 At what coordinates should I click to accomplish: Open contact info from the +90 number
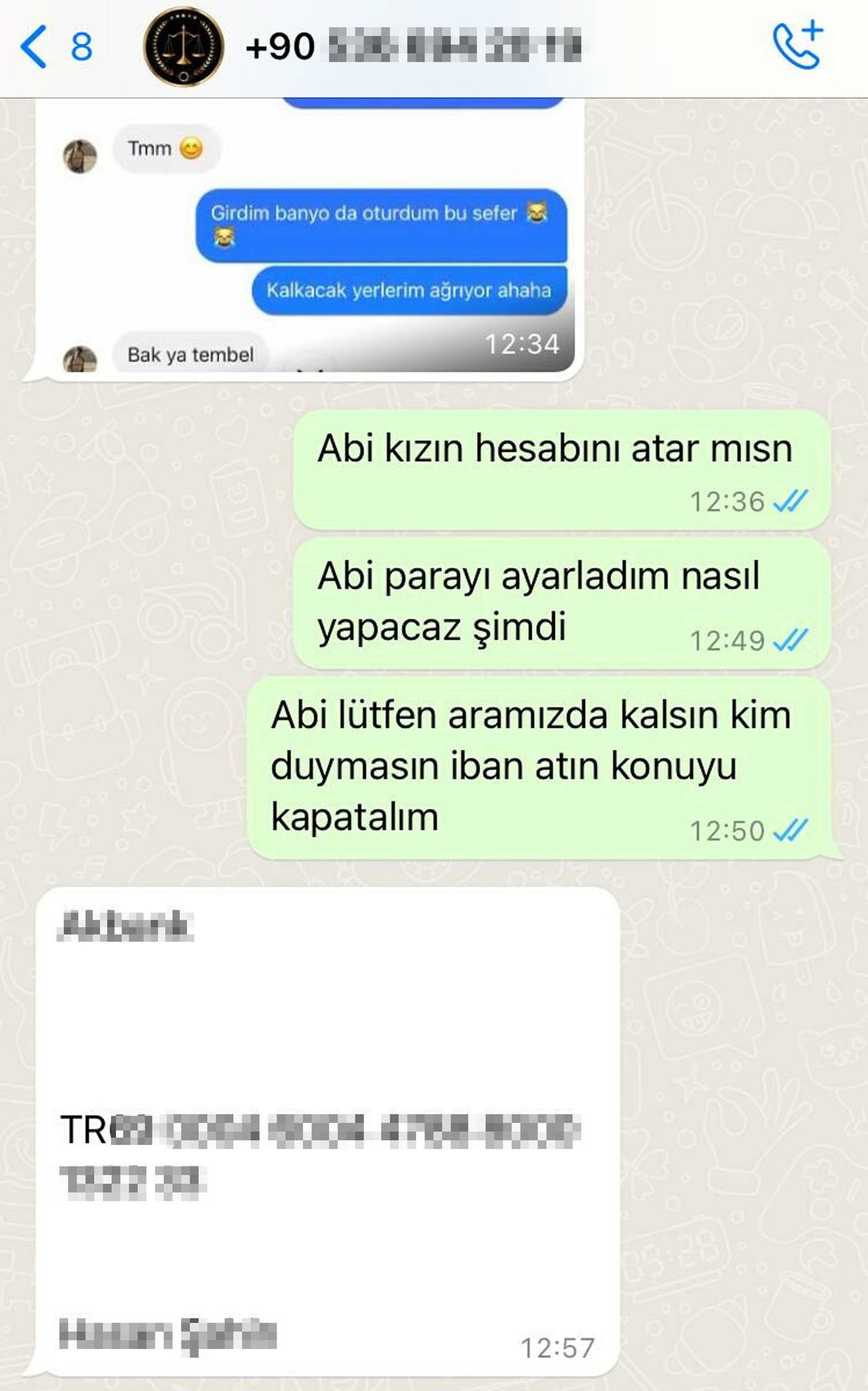[x=414, y=47]
